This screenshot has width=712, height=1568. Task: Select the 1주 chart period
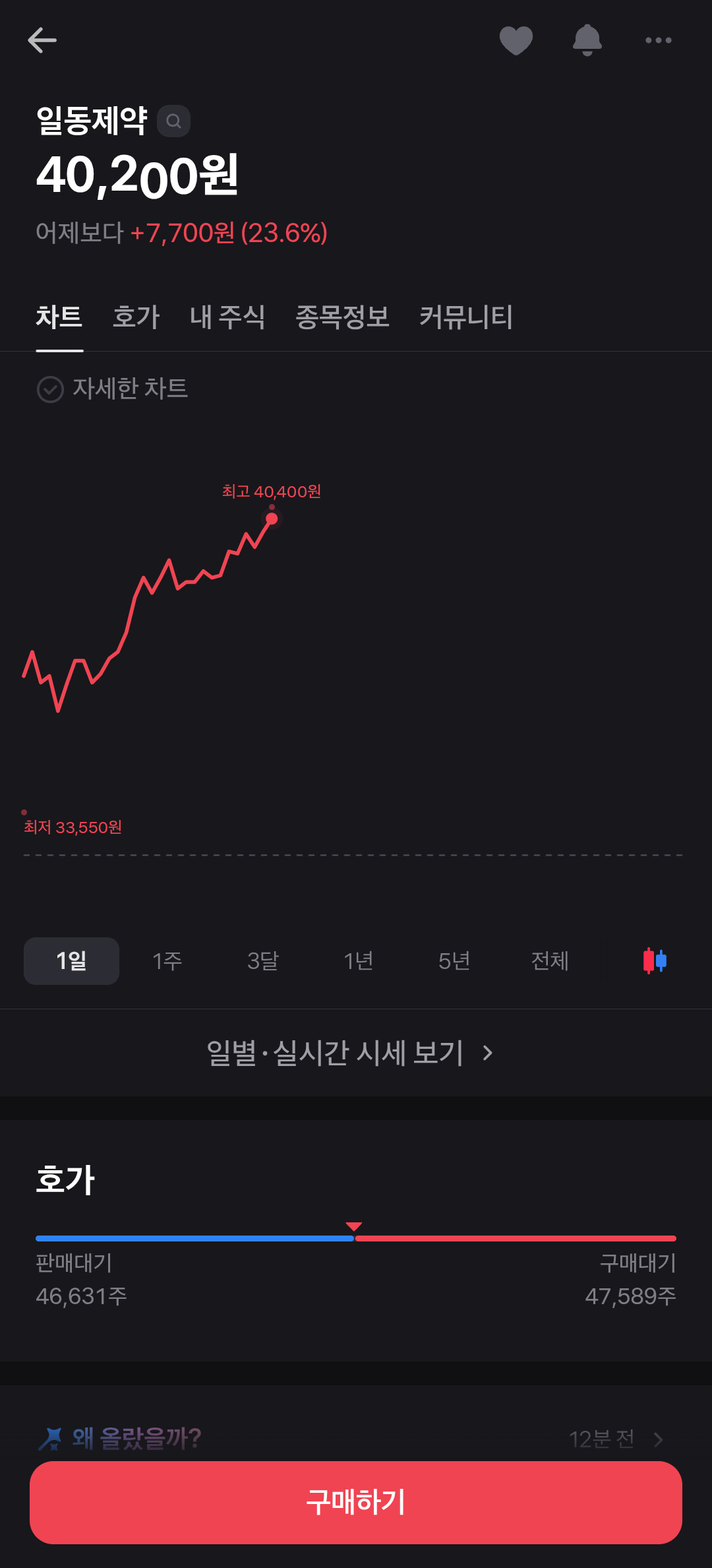click(x=167, y=961)
